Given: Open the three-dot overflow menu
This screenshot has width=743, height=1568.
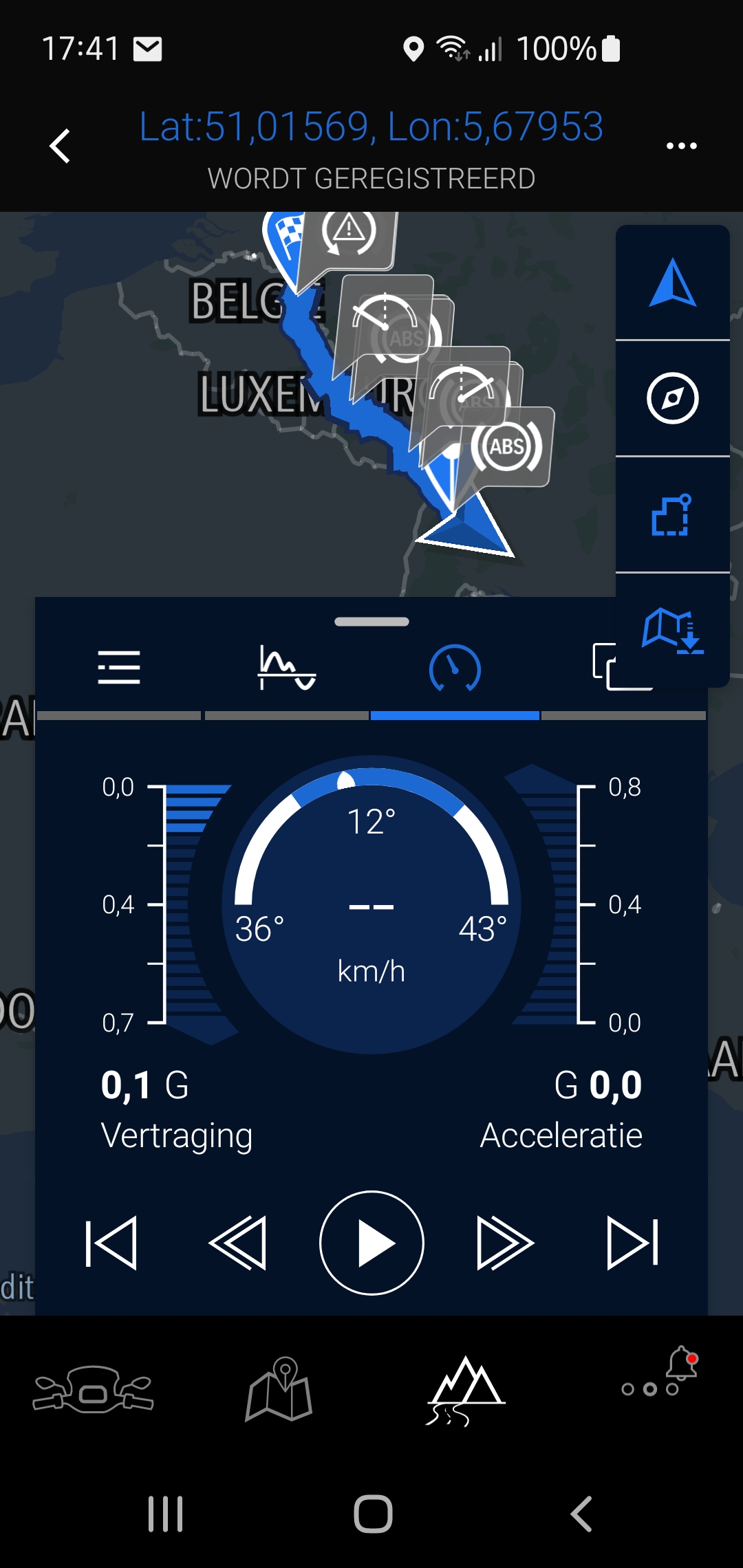Looking at the screenshot, I should pyautogui.click(x=681, y=146).
